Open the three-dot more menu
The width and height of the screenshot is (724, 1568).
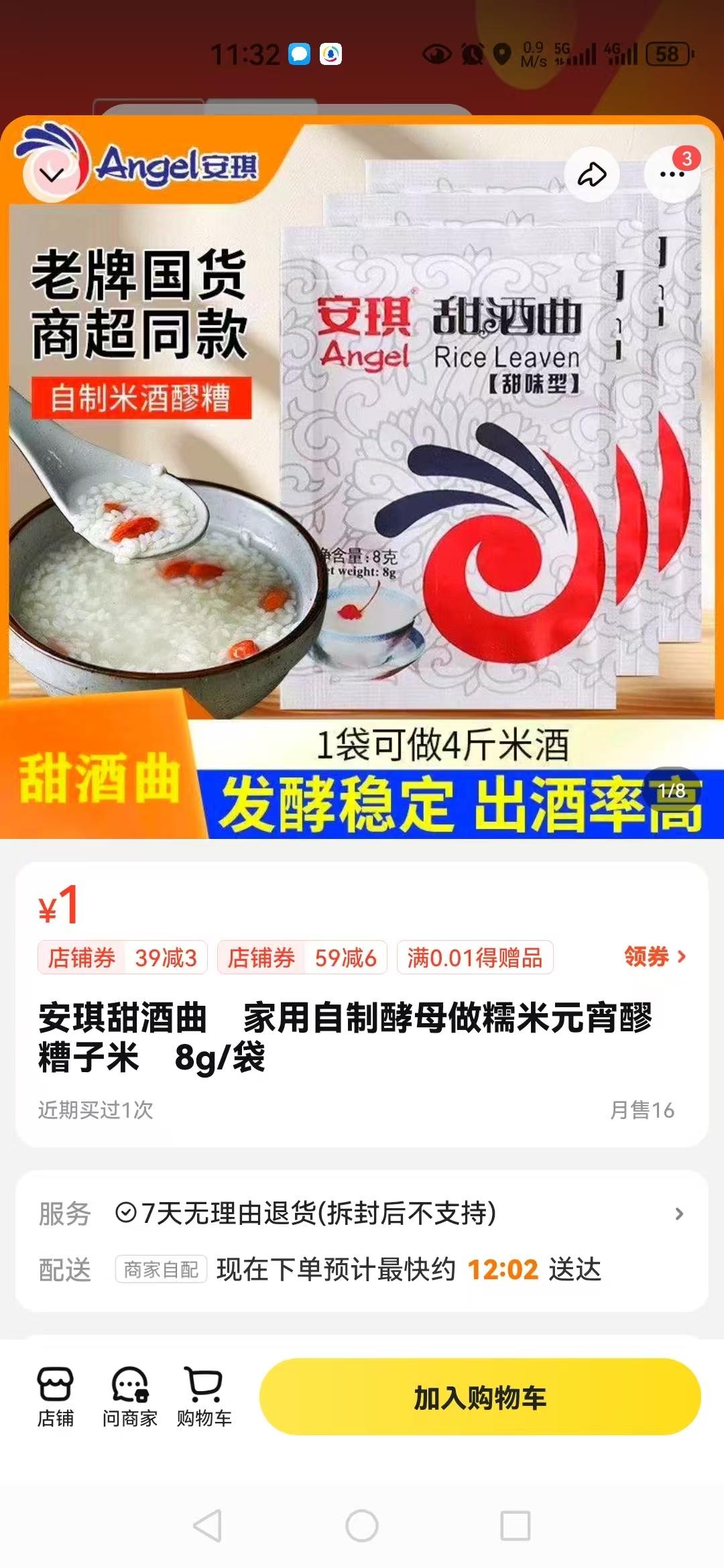[x=672, y=174]
